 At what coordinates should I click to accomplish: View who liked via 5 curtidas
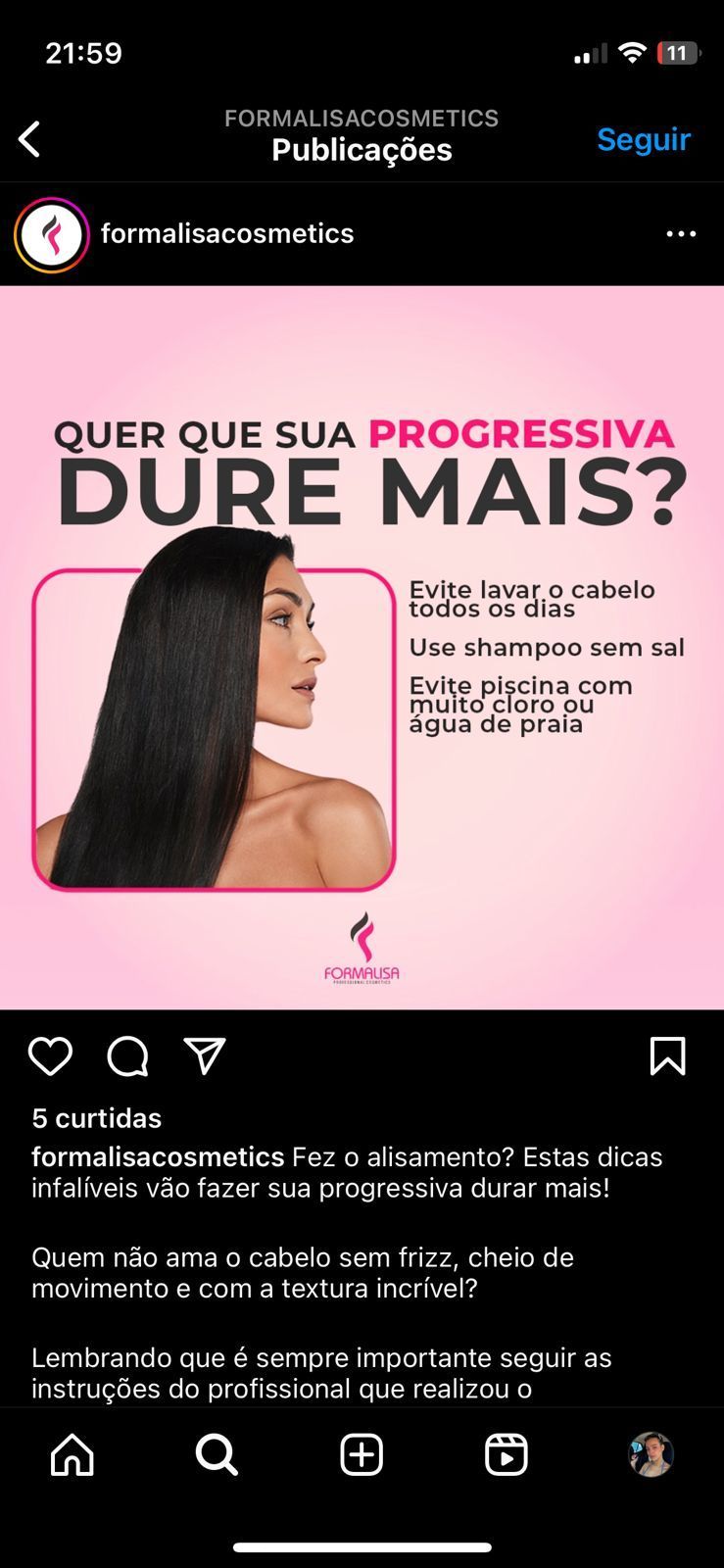click(97, 1118)
